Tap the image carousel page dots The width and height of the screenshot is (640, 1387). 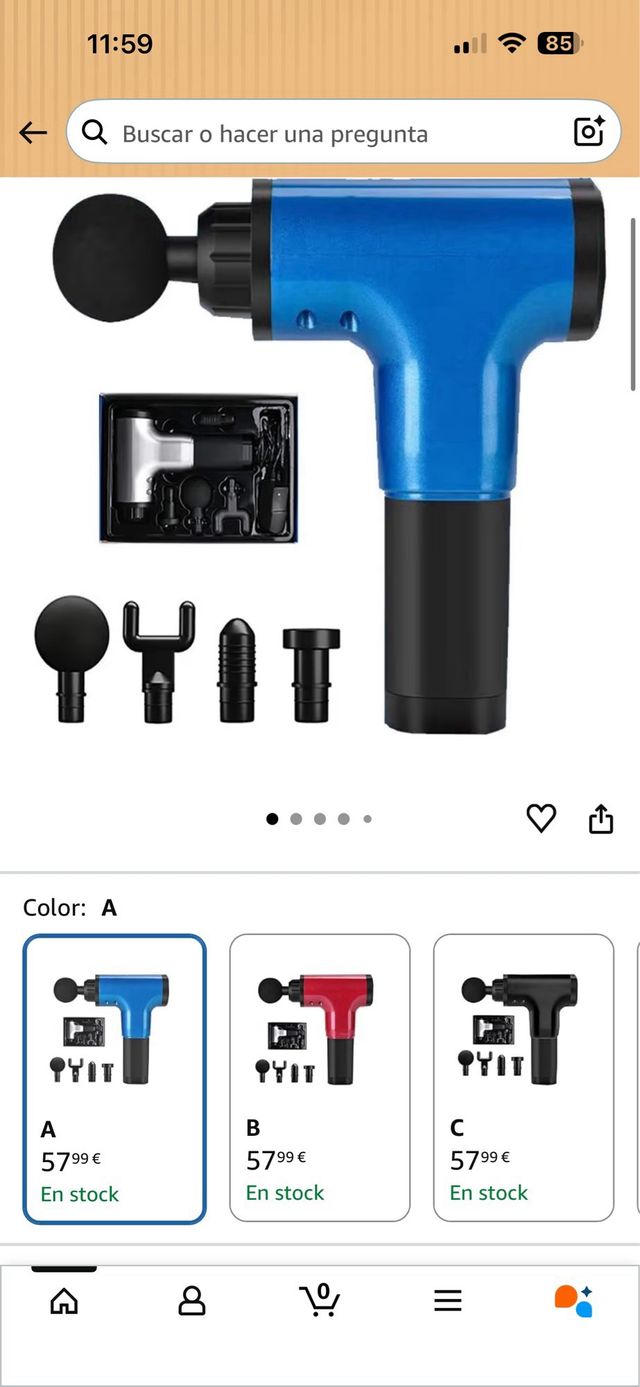coord(320,819)
